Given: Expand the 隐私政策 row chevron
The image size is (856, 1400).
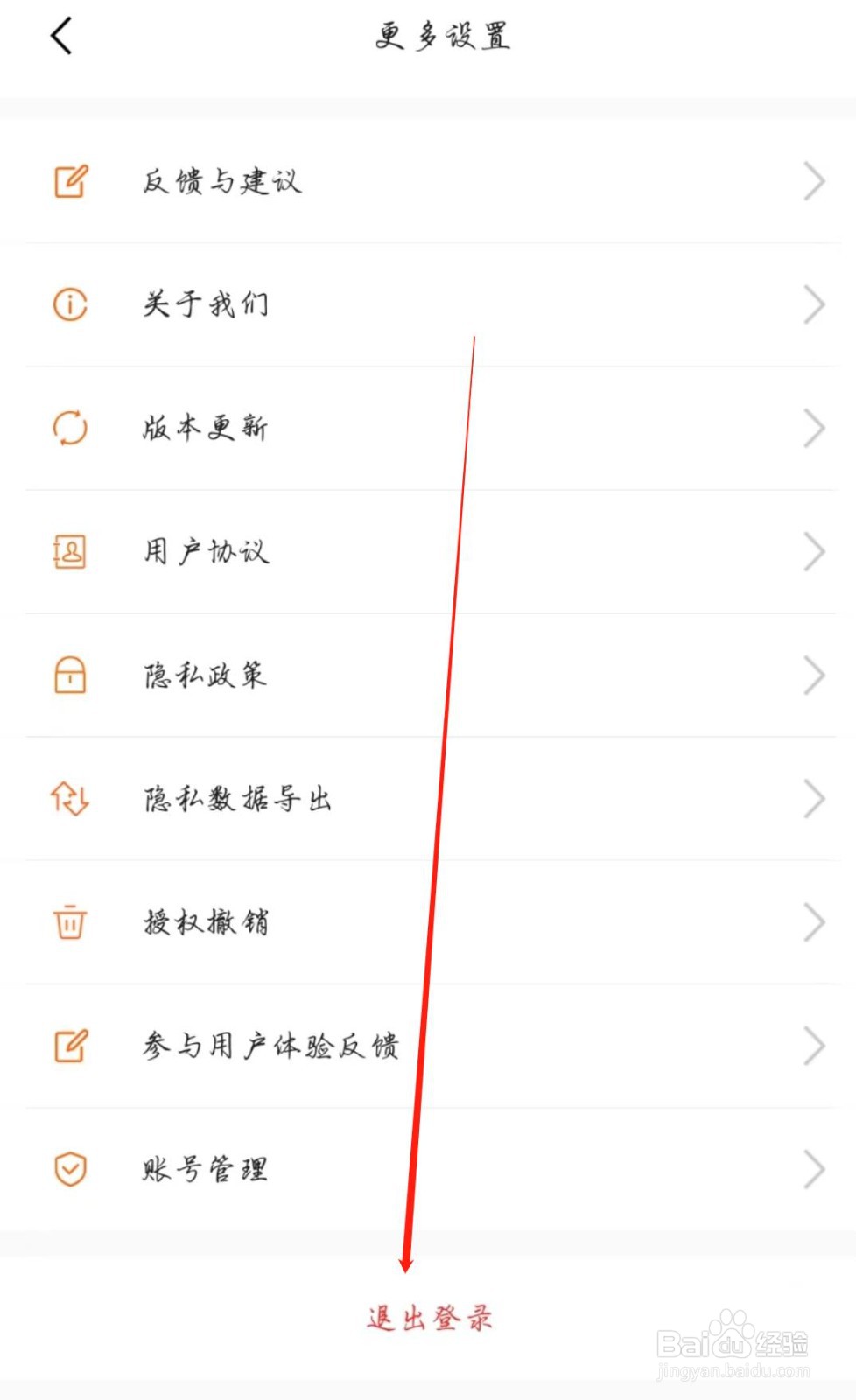Looking at the screenshot, I should pyautogui.click(x=812, y=675).
